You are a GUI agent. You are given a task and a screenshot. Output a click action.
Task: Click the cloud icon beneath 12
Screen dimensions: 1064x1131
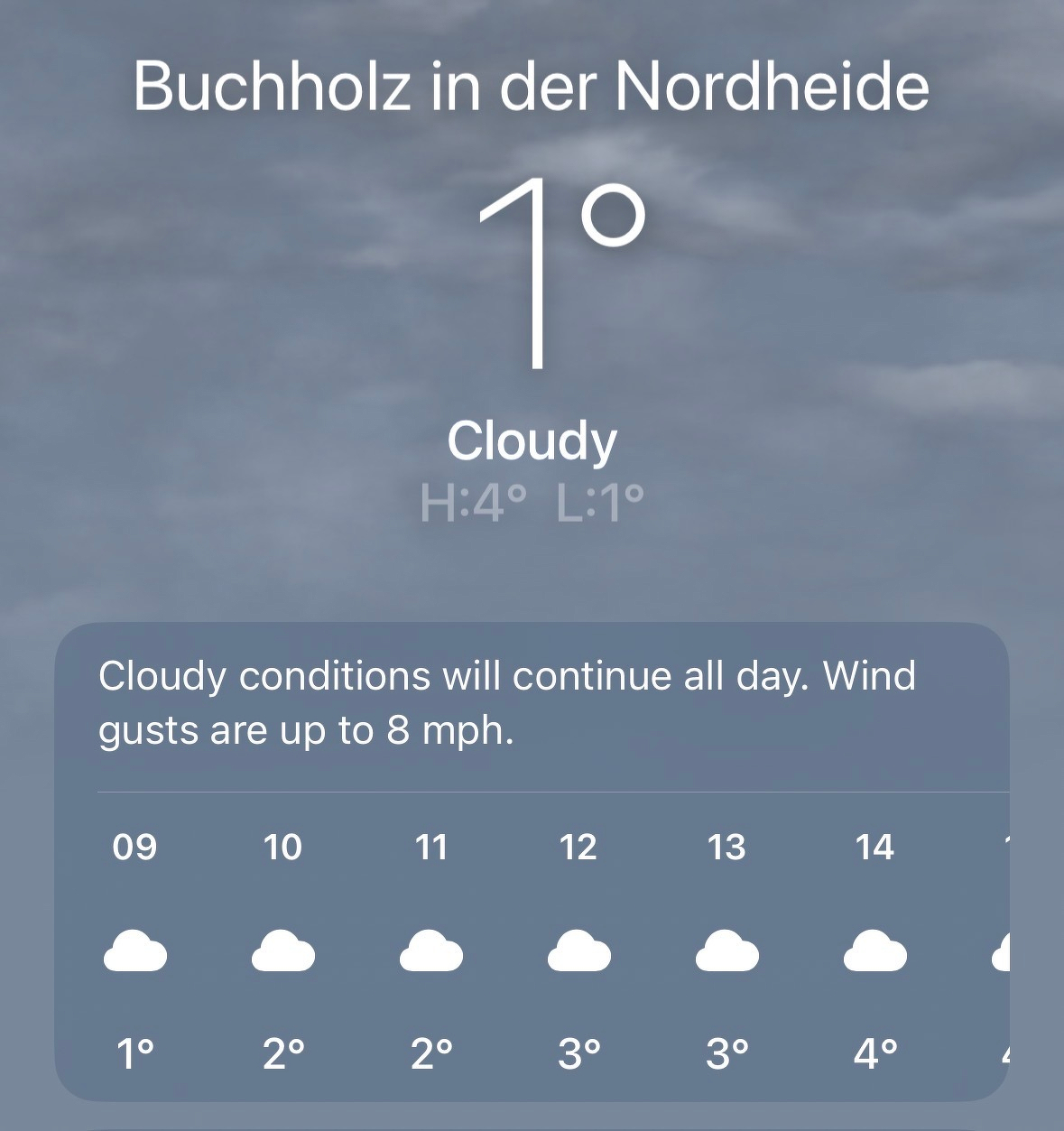(580, 950)
